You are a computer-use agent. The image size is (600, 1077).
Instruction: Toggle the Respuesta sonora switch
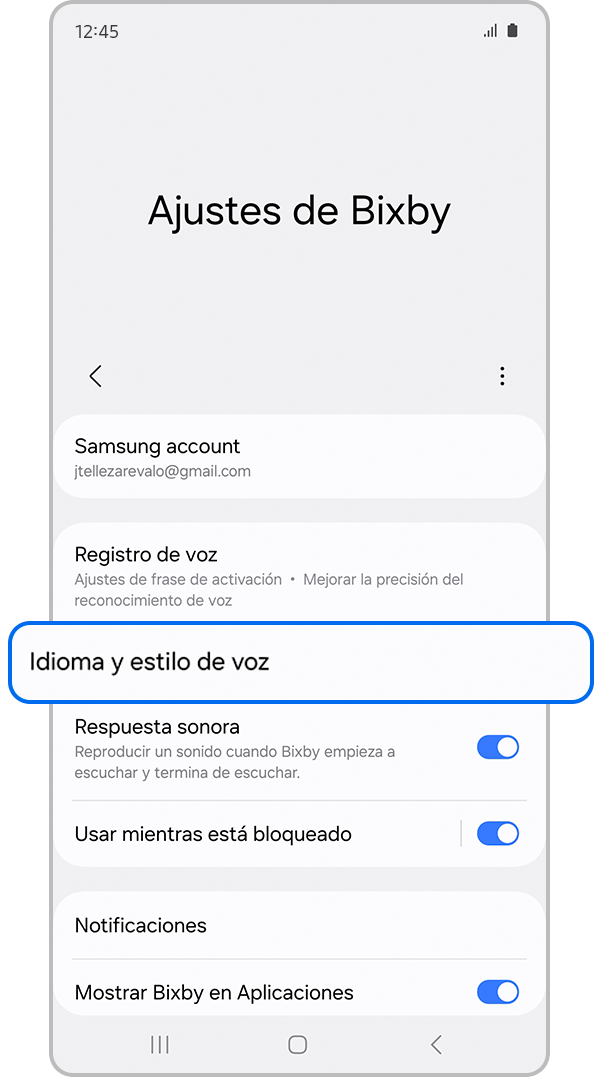click(x=497, y=747)
